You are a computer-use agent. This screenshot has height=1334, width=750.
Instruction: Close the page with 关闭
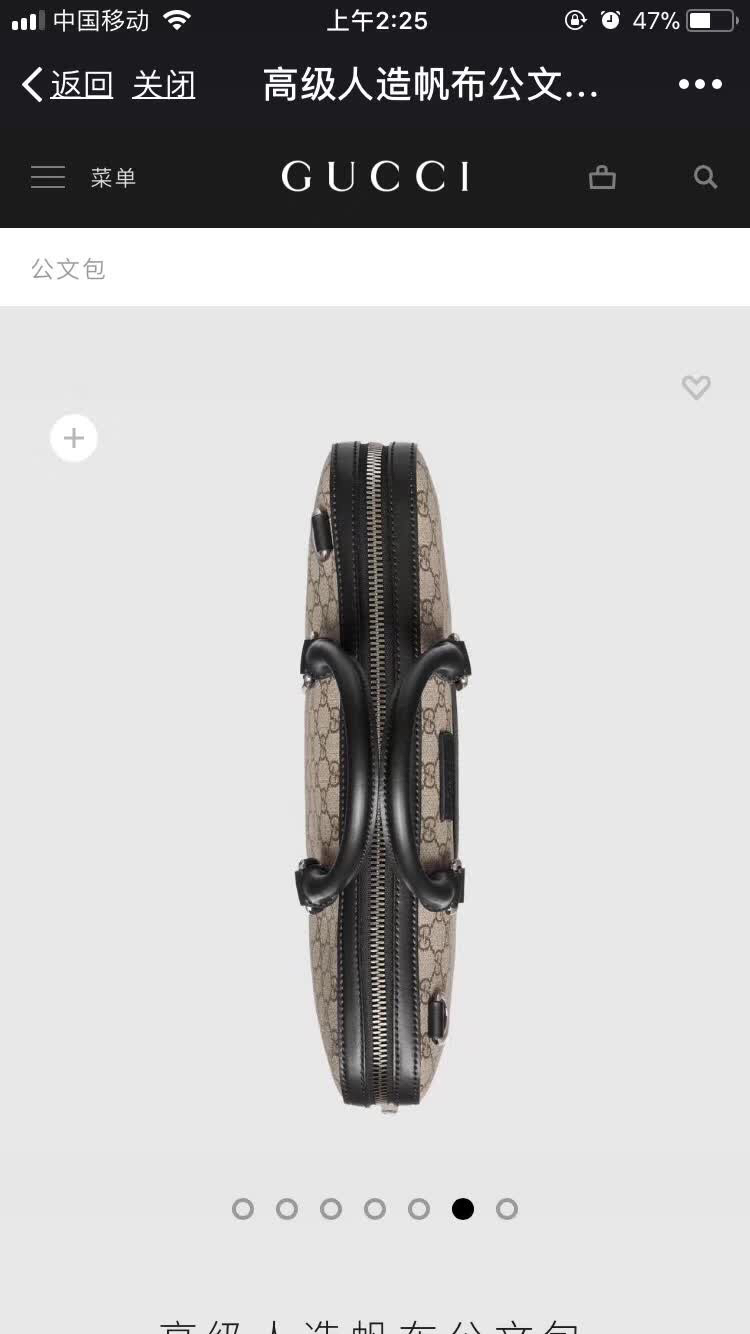point(163,84)
